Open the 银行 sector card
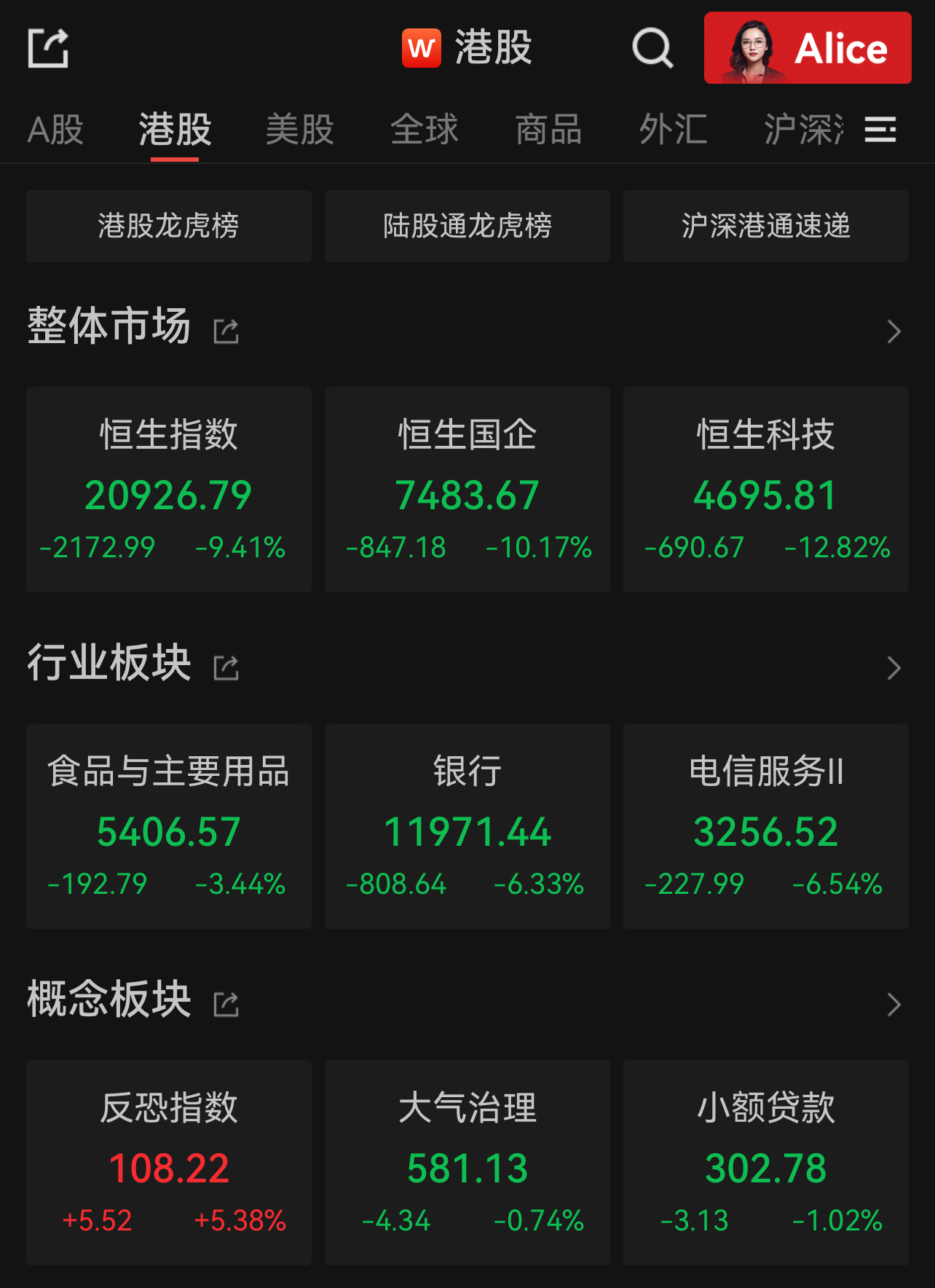This screenshot has width=935, height=1288. click(x=467, y=825)
